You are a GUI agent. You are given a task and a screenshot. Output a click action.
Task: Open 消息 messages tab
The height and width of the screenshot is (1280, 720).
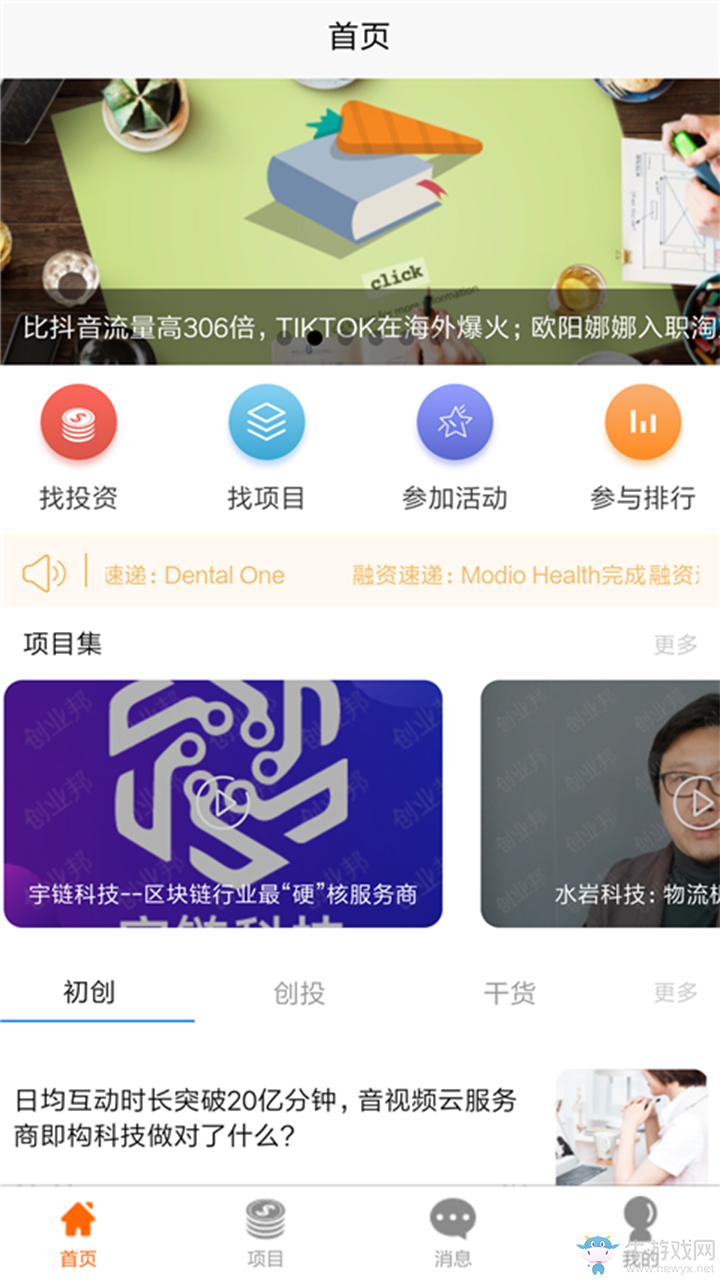(453, 1234)
